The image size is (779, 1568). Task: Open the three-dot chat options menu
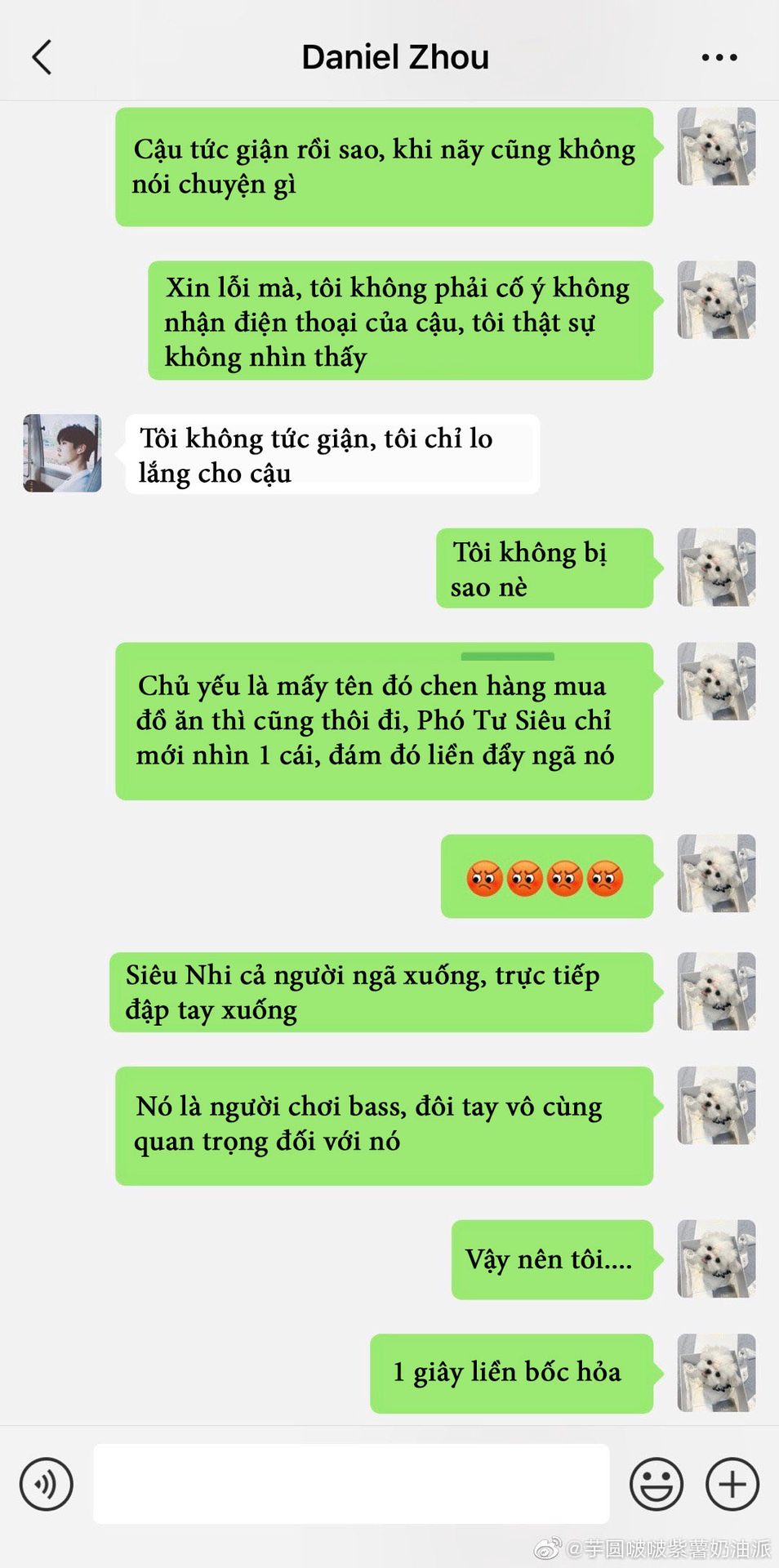[719, 57]
